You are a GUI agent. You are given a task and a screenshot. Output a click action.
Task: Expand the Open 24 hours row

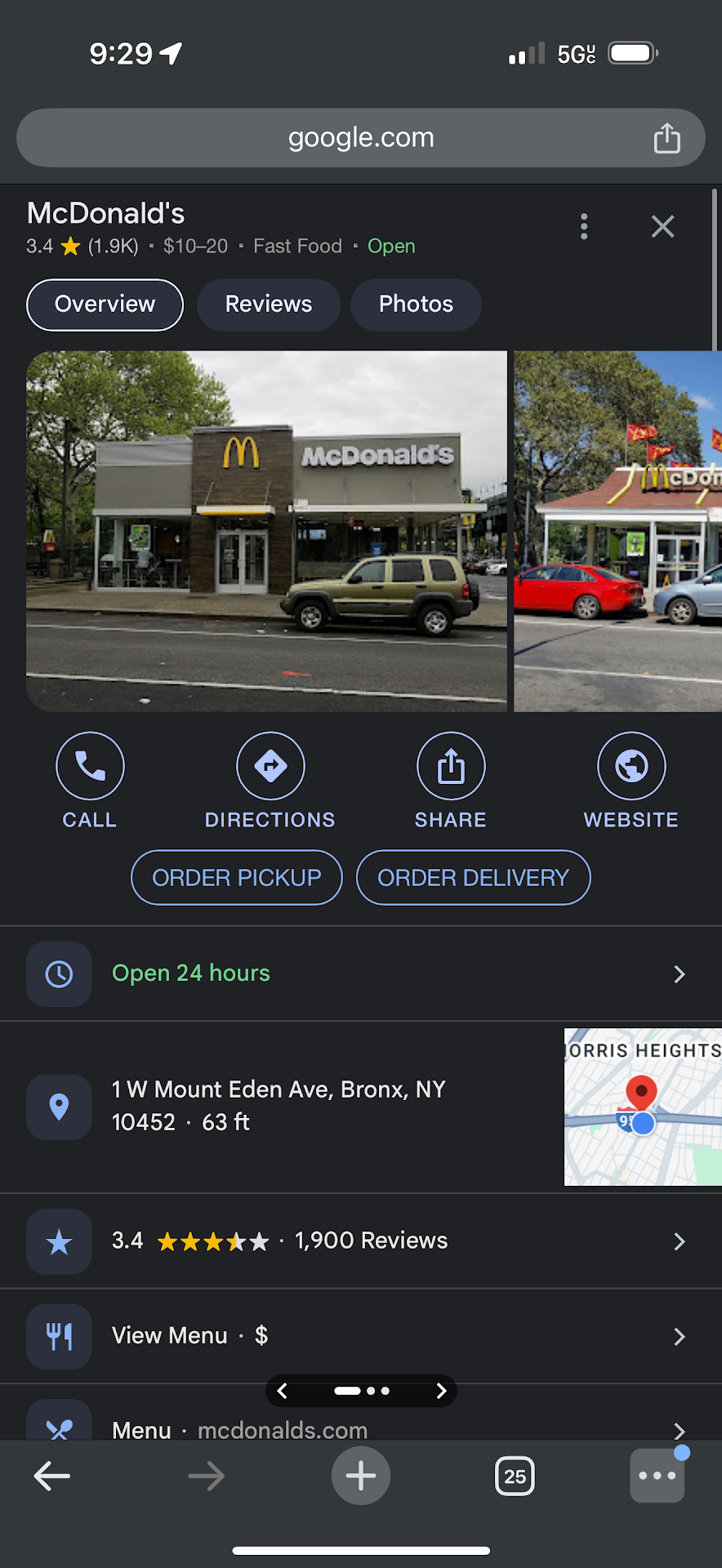pyautogui.click(x=359, y=973)
